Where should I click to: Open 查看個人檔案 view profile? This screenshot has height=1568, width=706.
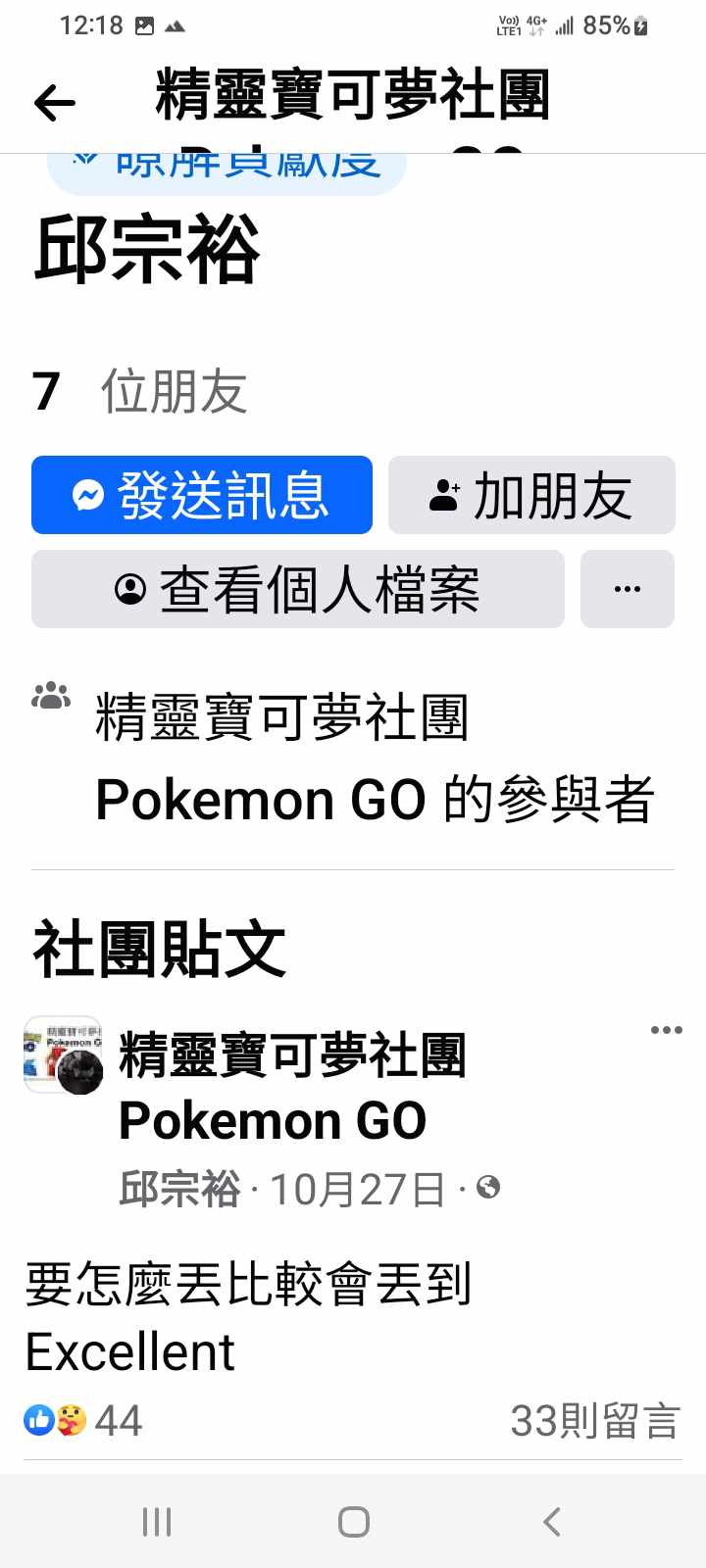click(297, 589)
